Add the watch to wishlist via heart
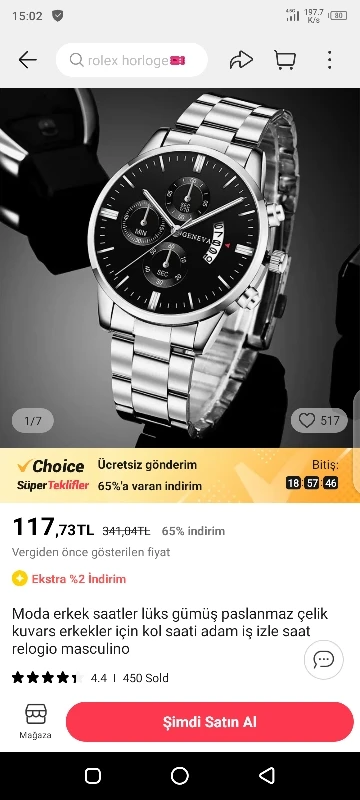Viewport: 360px width, 800px height. pyautogui.click(x=319, y=421)
